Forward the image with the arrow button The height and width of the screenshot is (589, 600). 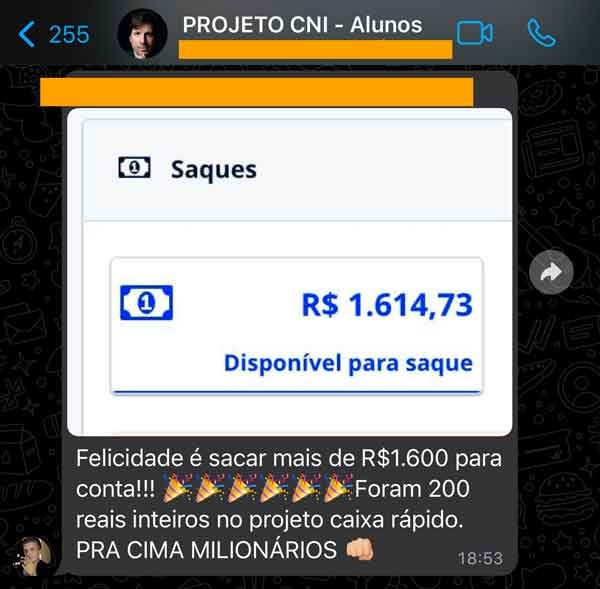click(x=551, y=270)
